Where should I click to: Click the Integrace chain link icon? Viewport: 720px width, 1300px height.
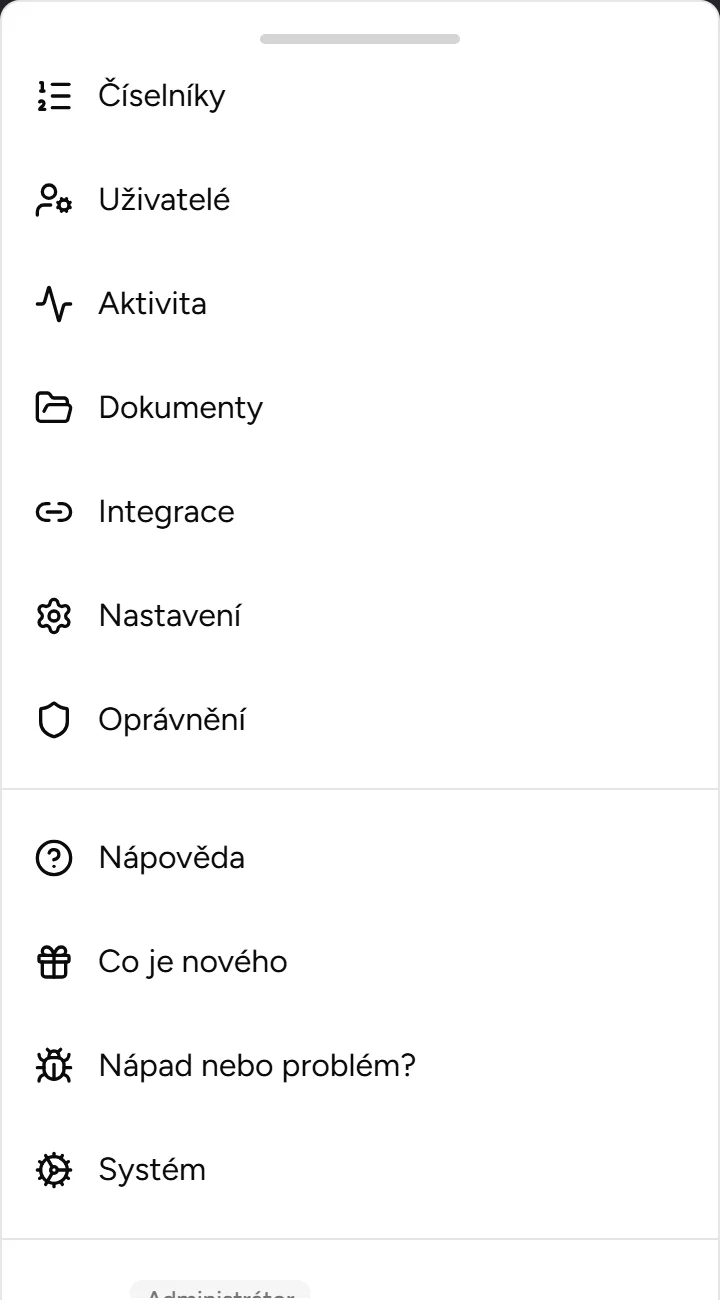(53, 511)
